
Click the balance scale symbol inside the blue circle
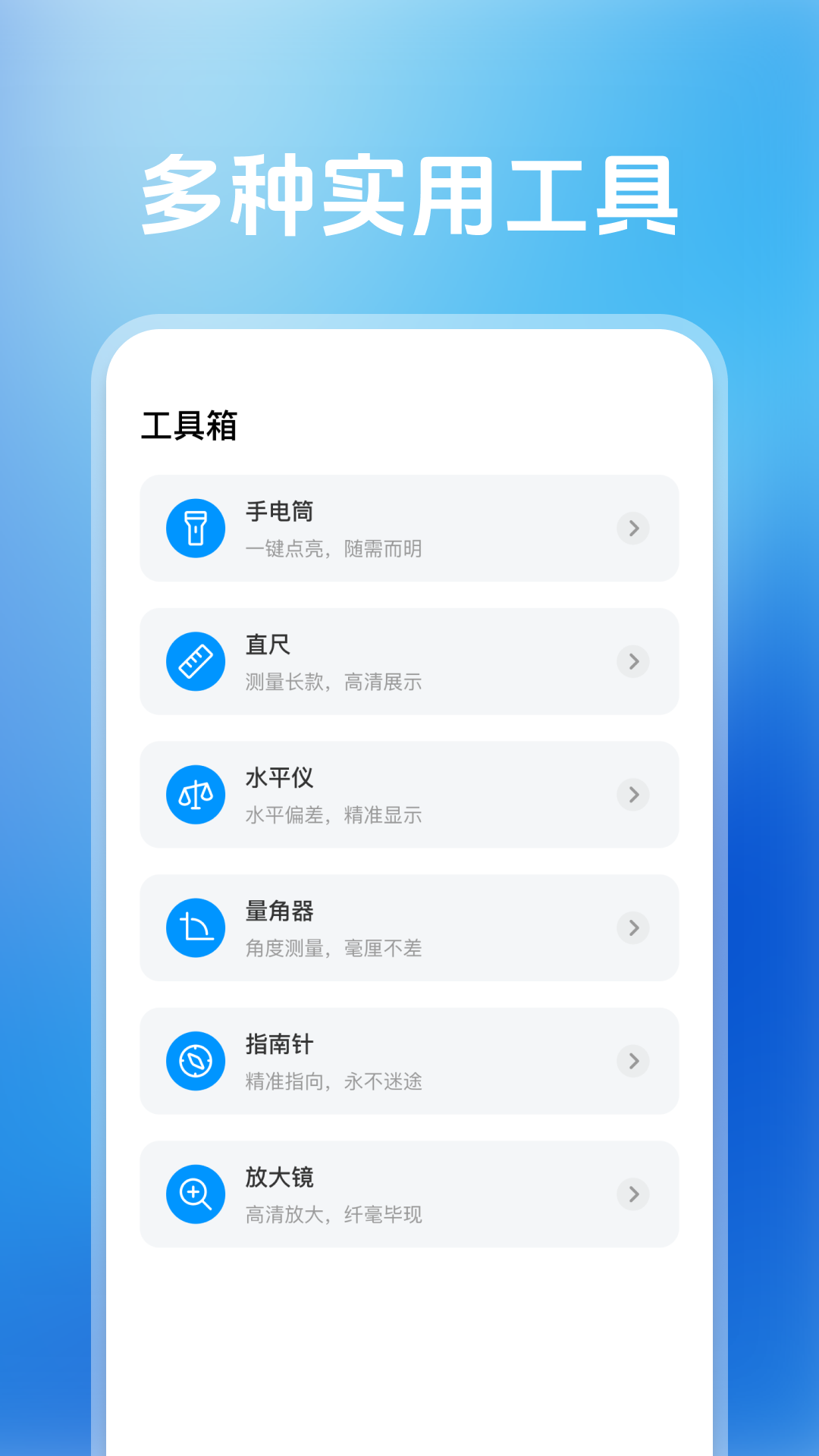pos(195,795)
